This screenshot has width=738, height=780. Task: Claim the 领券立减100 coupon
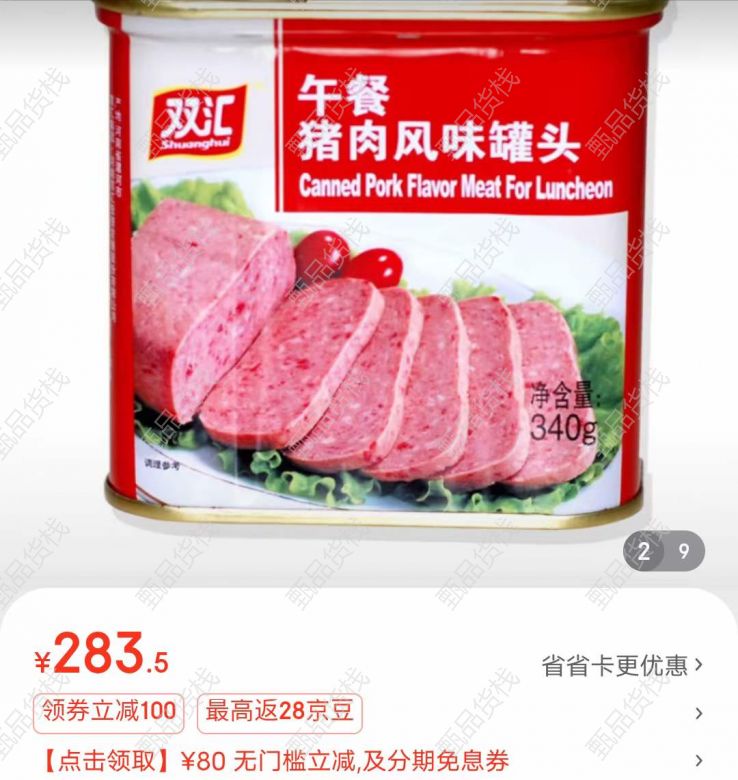point(110,712)
